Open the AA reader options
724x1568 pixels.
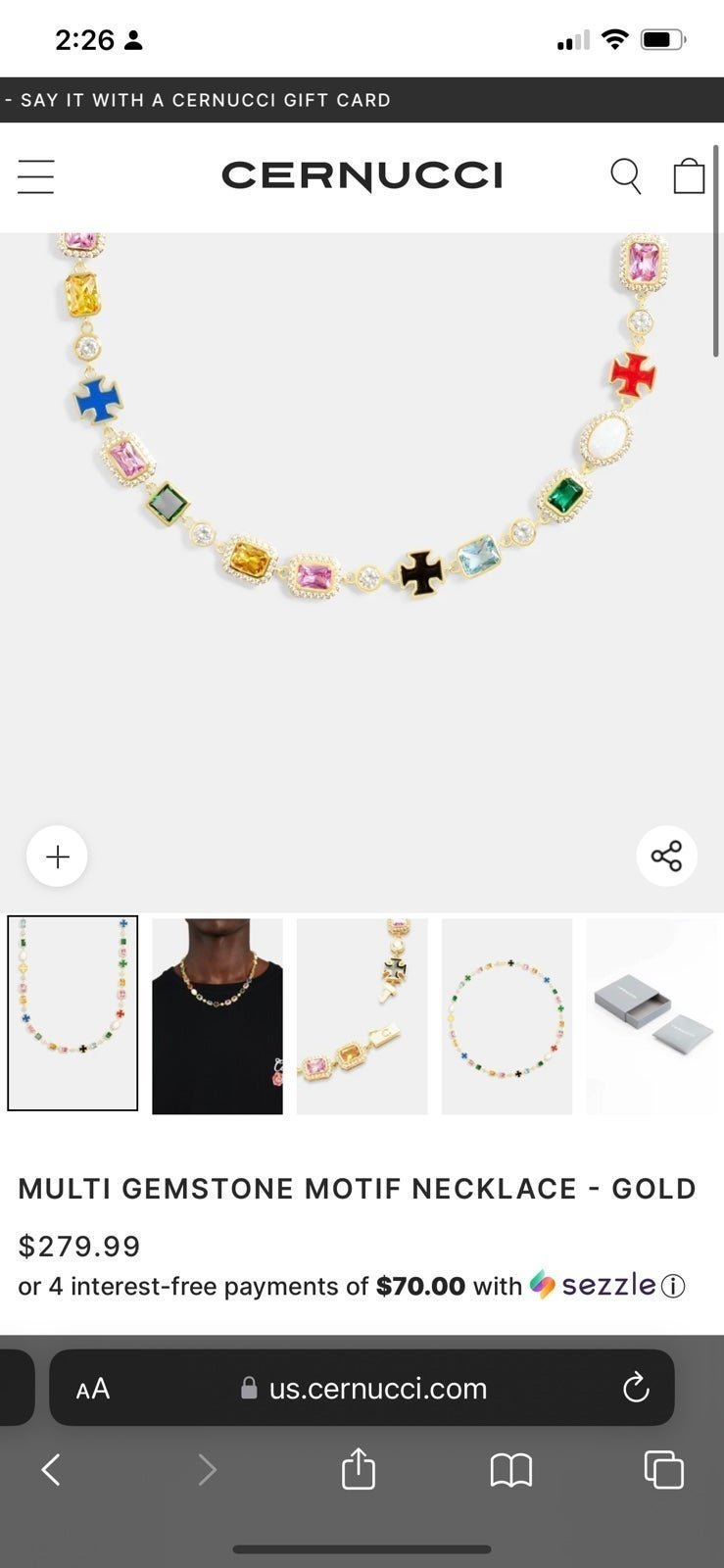click(93, 1389)
